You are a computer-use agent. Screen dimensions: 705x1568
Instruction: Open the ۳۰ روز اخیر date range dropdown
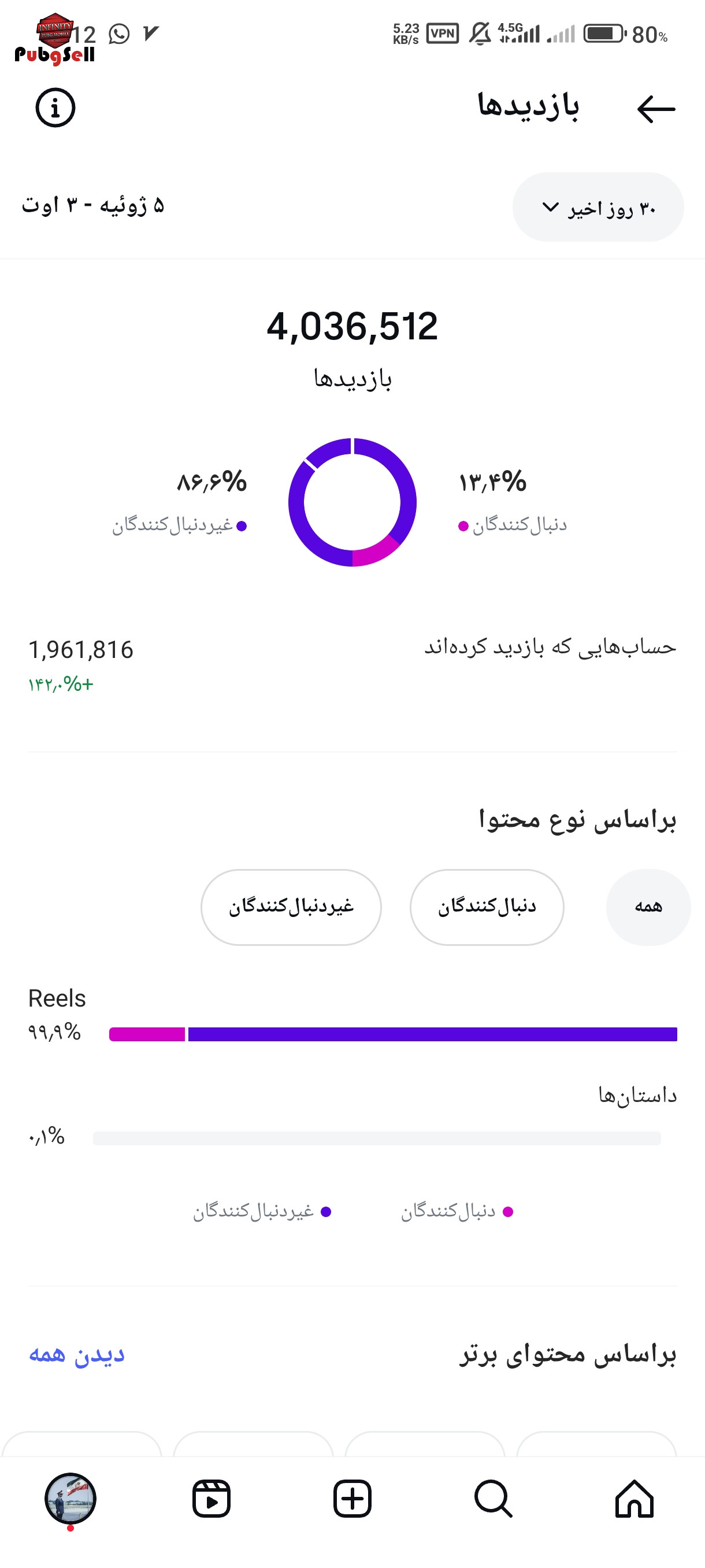click(x=598, y=208)
